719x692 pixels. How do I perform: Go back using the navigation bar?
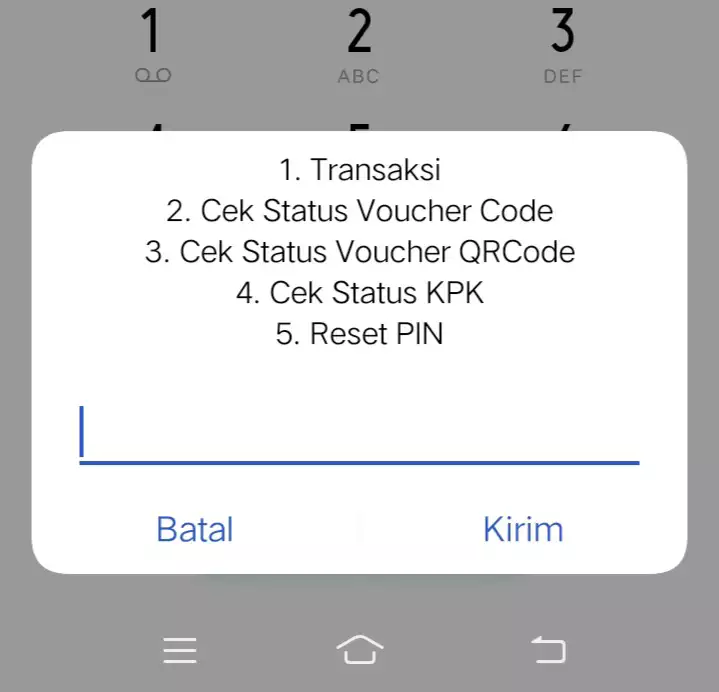tap(548, 650)
